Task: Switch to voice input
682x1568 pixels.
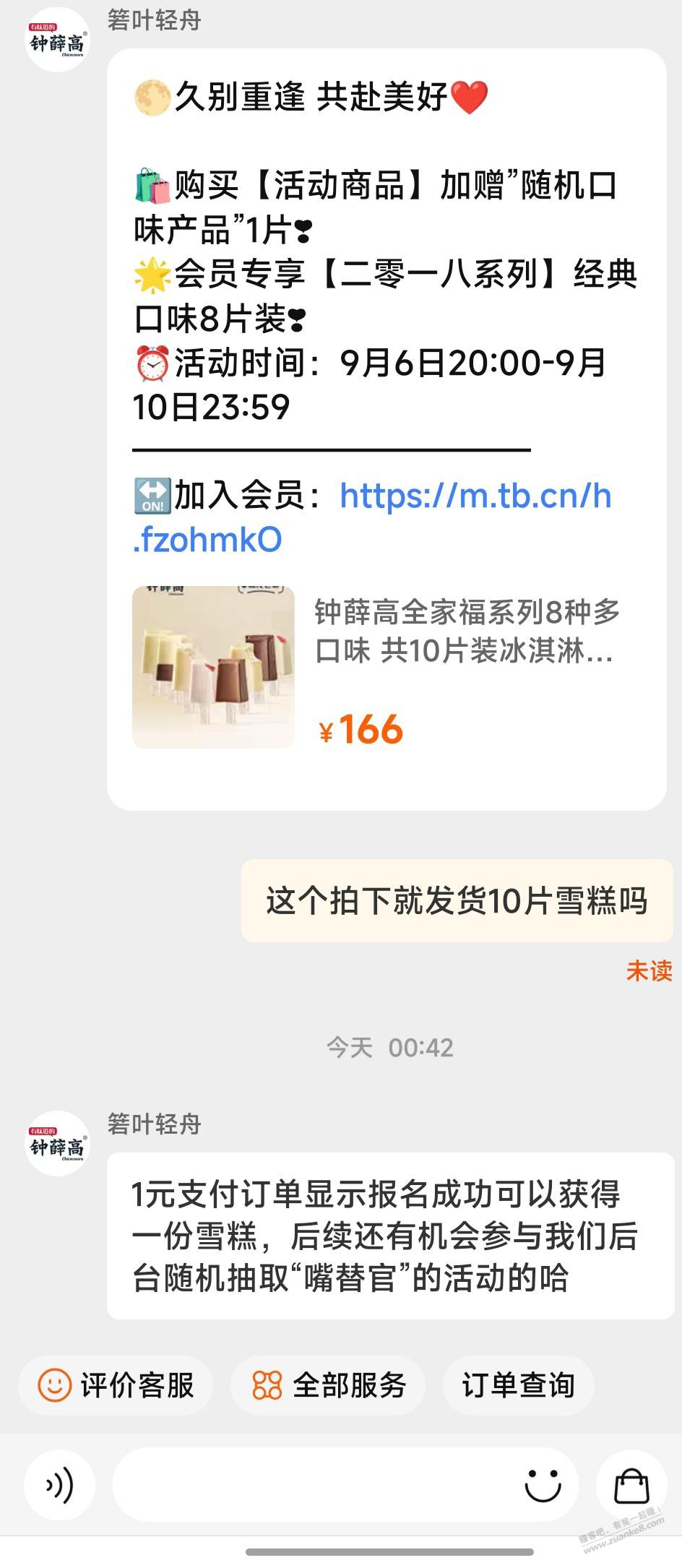Action: [x=59, y=1486]
